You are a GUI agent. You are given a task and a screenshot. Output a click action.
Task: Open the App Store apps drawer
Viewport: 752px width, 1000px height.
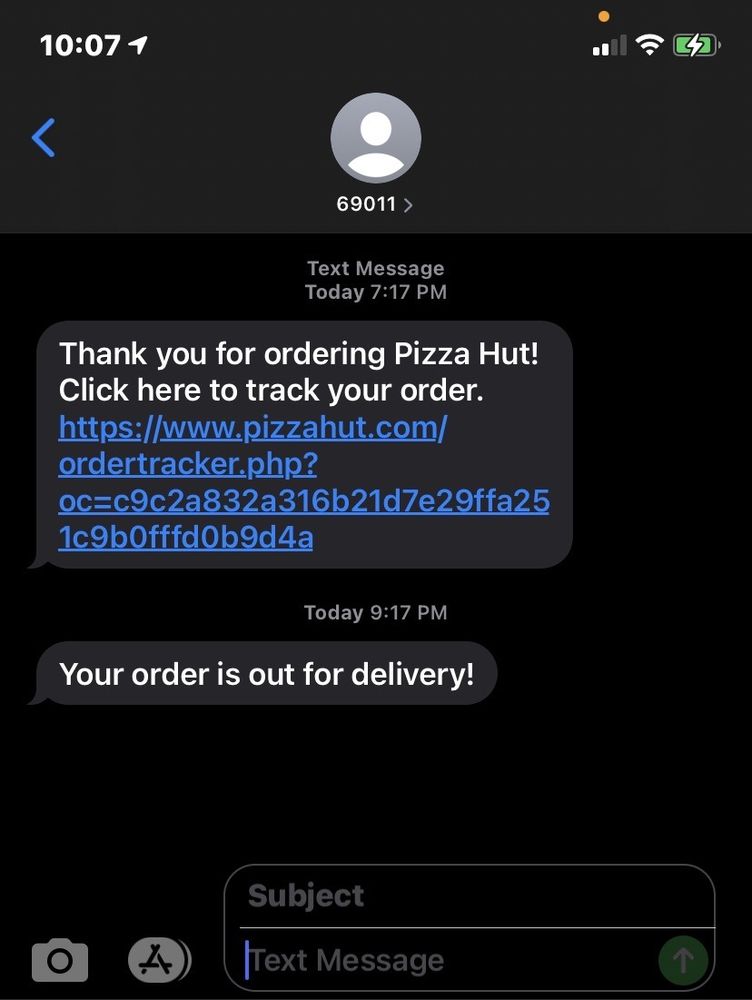point(157,961)
